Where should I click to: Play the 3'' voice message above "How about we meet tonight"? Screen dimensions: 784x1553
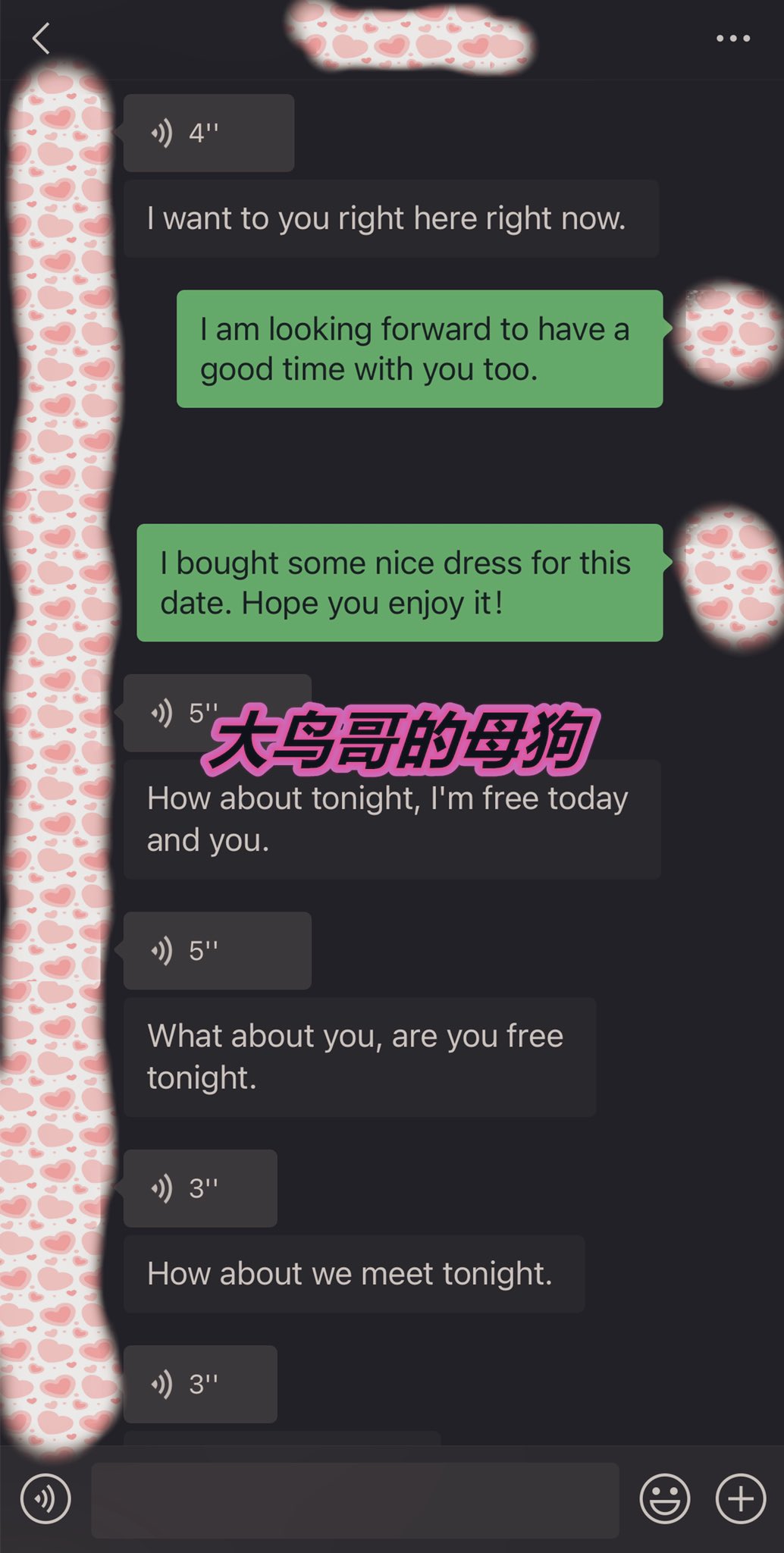tap(200, 1188)
